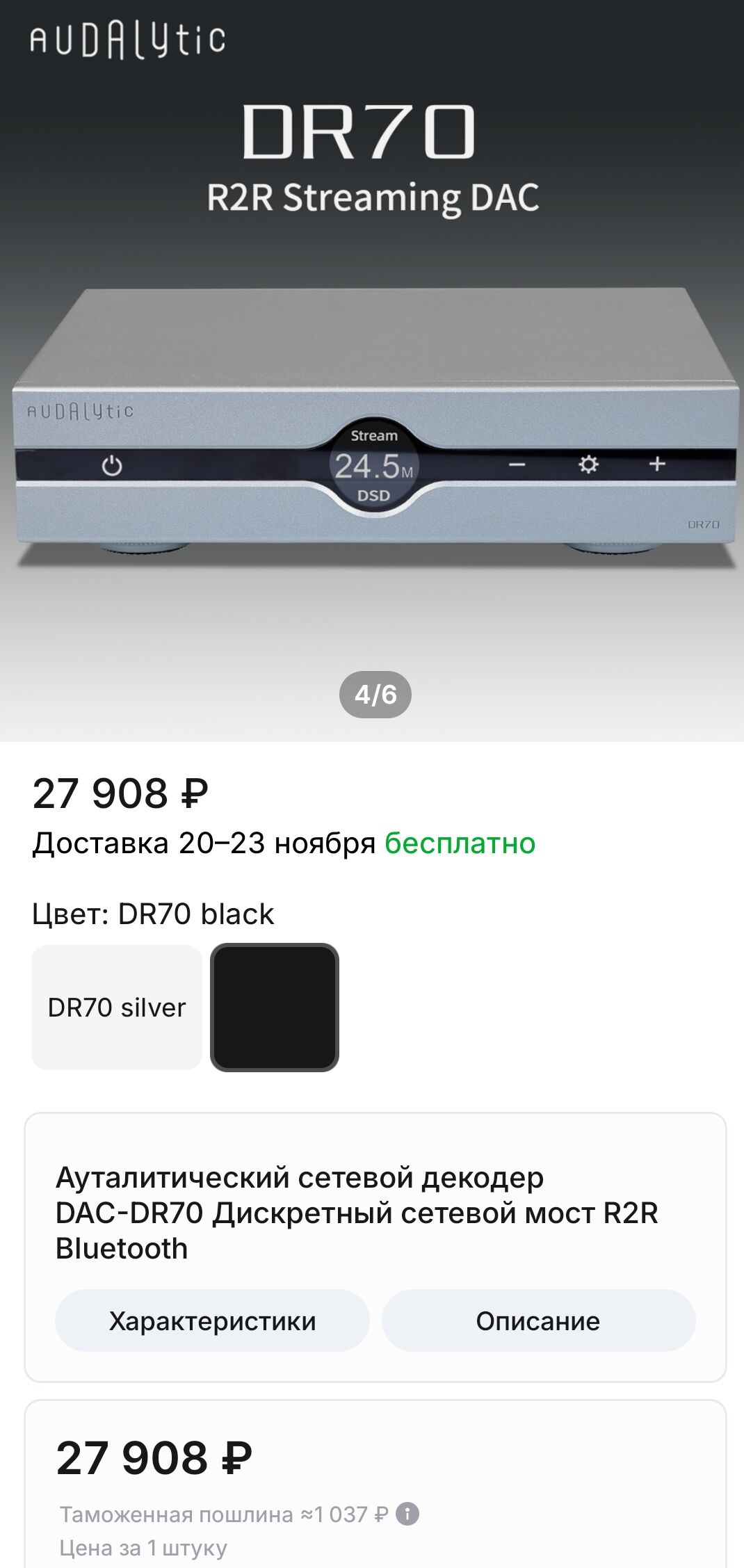
Task: Select the DR70 silver color option
Action: (117, 1008)
